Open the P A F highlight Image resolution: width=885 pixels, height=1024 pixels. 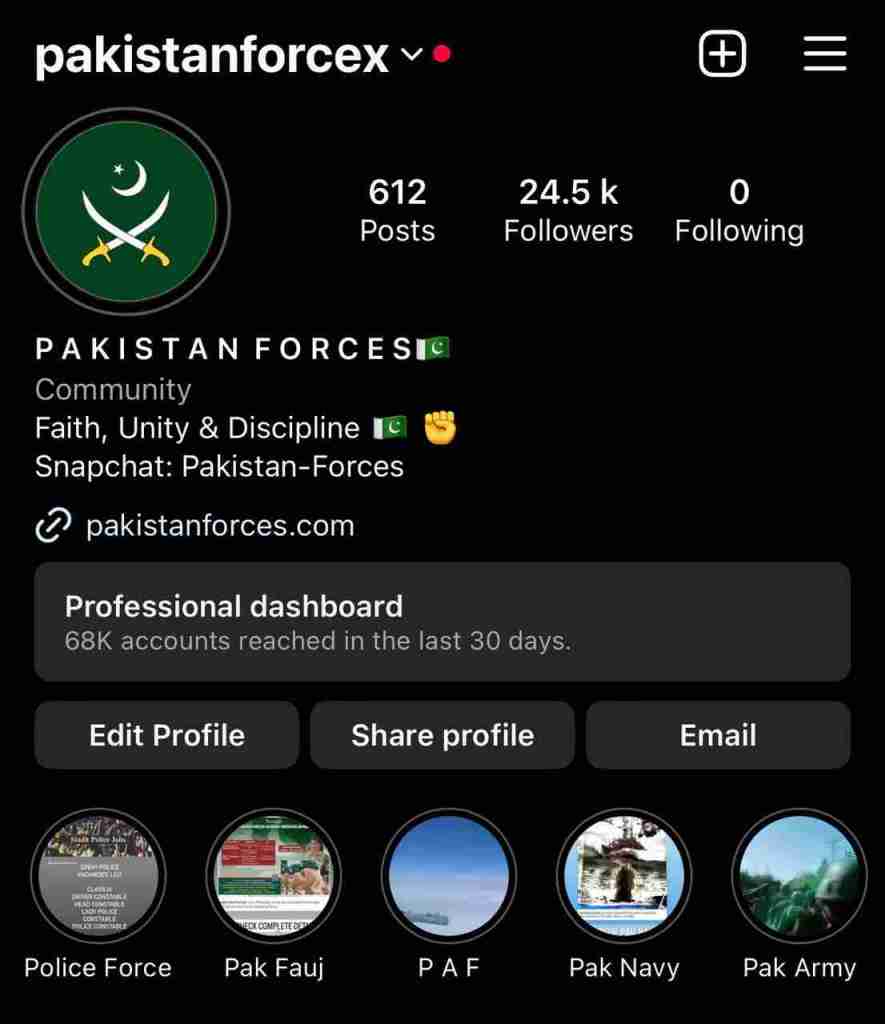click(x=449, y=877)
